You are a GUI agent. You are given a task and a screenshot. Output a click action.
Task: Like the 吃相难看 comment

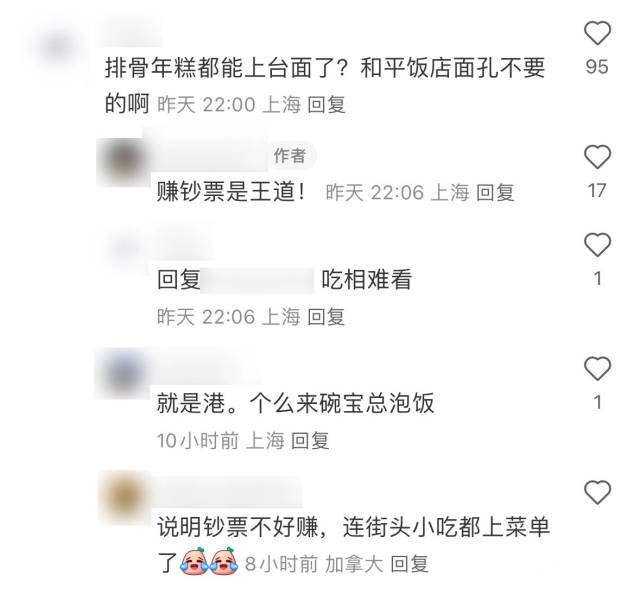pyautogui.click(x=597, y=245)
